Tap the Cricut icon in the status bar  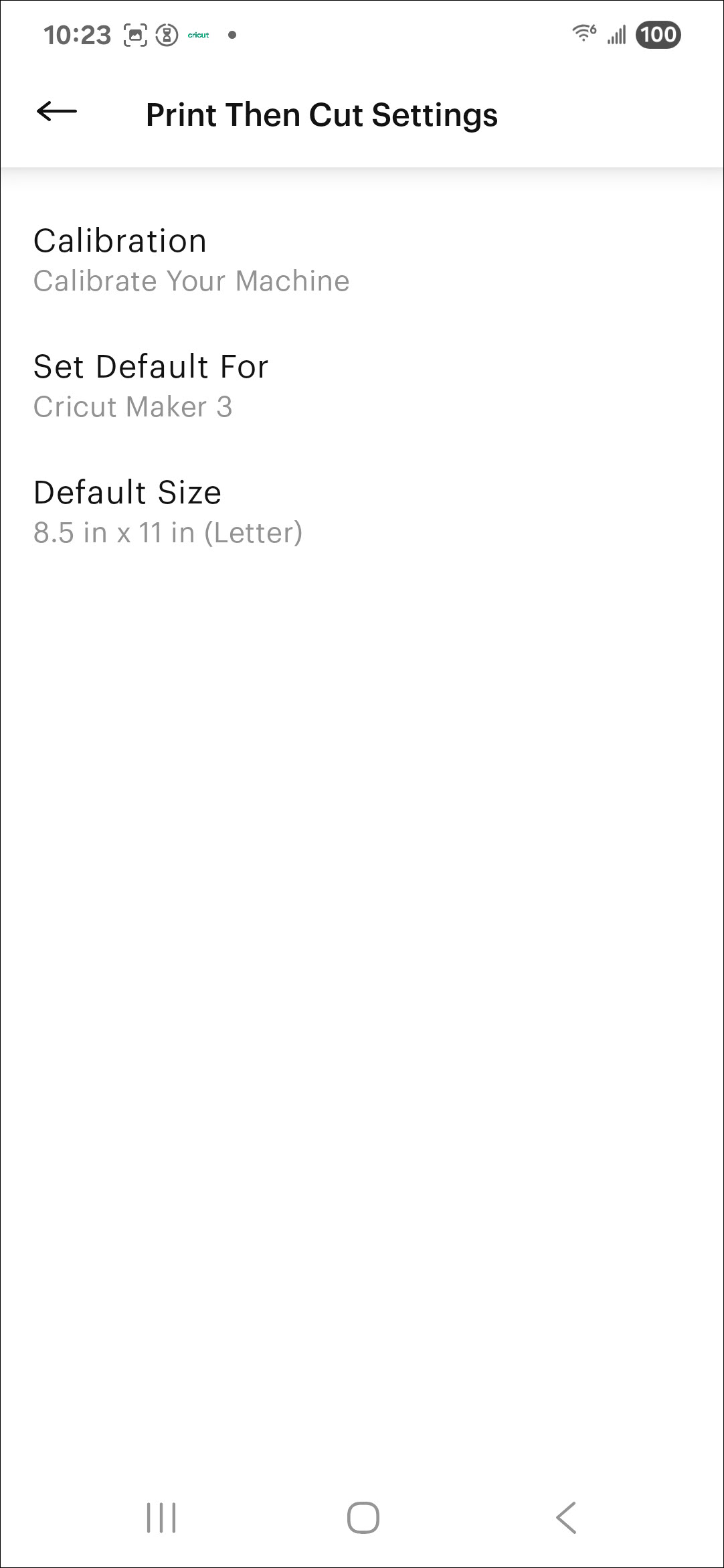[197, 35]
